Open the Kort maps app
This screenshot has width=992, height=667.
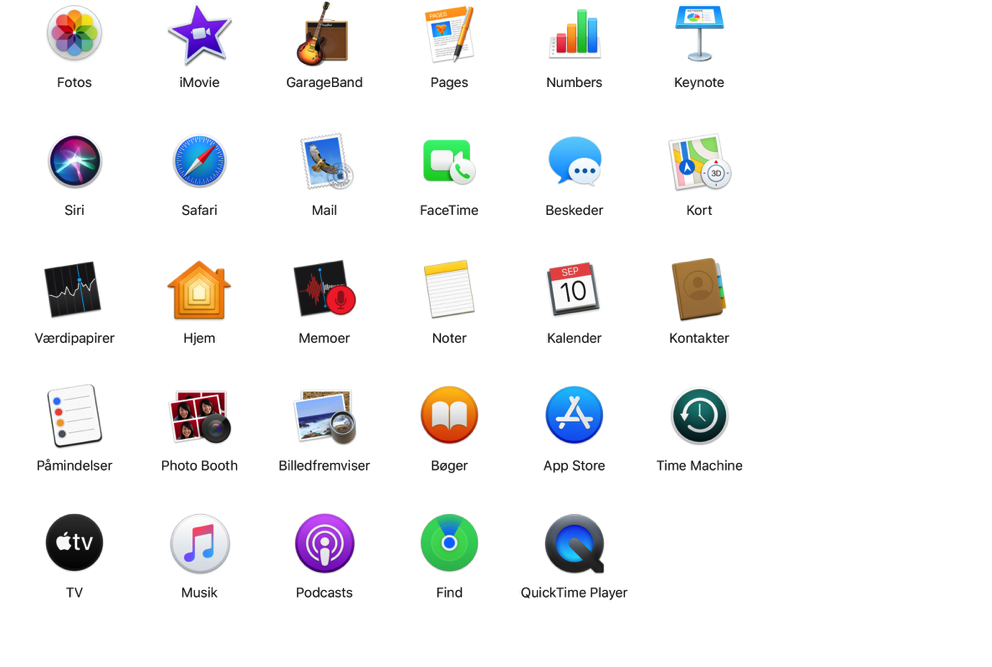(x=699, y=161)
